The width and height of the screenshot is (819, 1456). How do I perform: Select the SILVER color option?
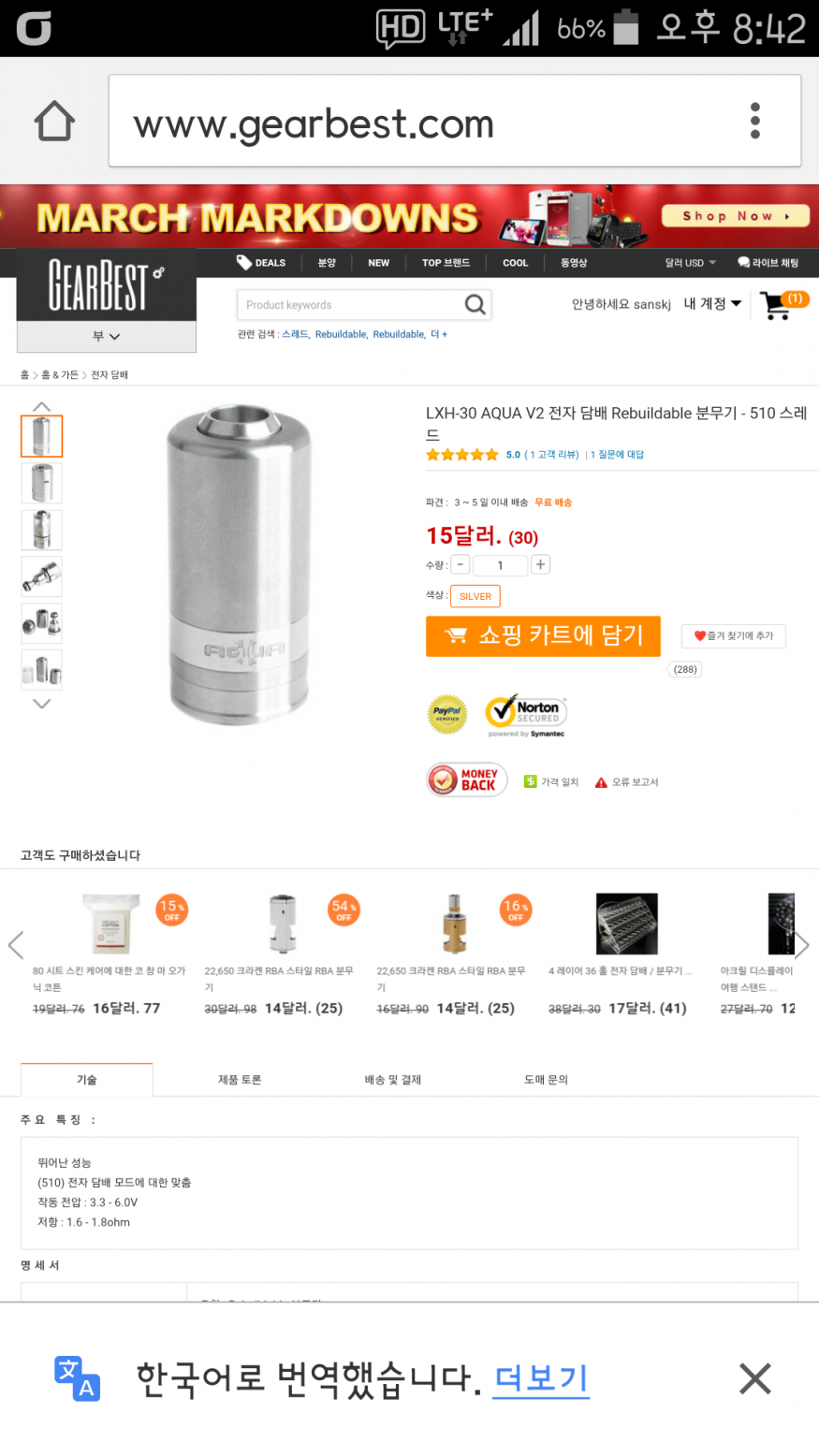tap(475, 596)
